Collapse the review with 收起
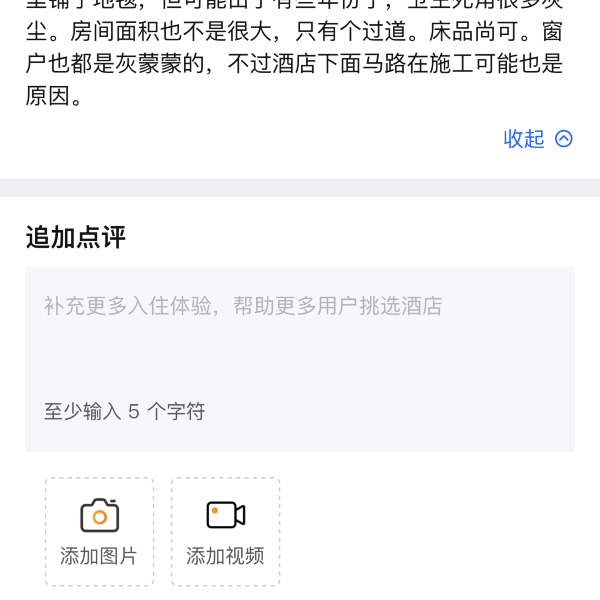Image resolution: width=600 pixels, height=600 pixels. (537, 139)
